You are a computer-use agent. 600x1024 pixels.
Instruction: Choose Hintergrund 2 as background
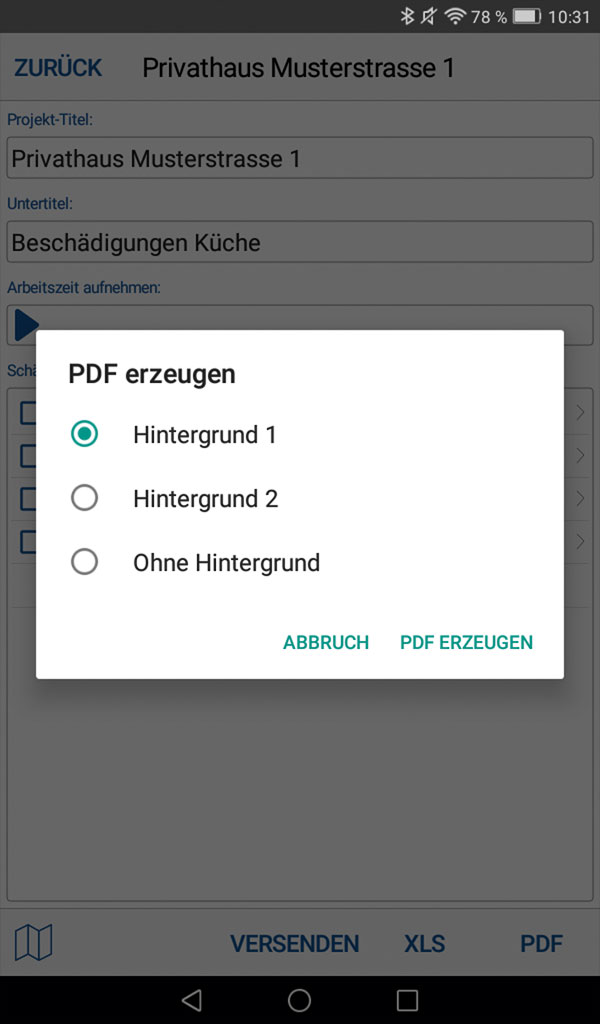(85, 498)
